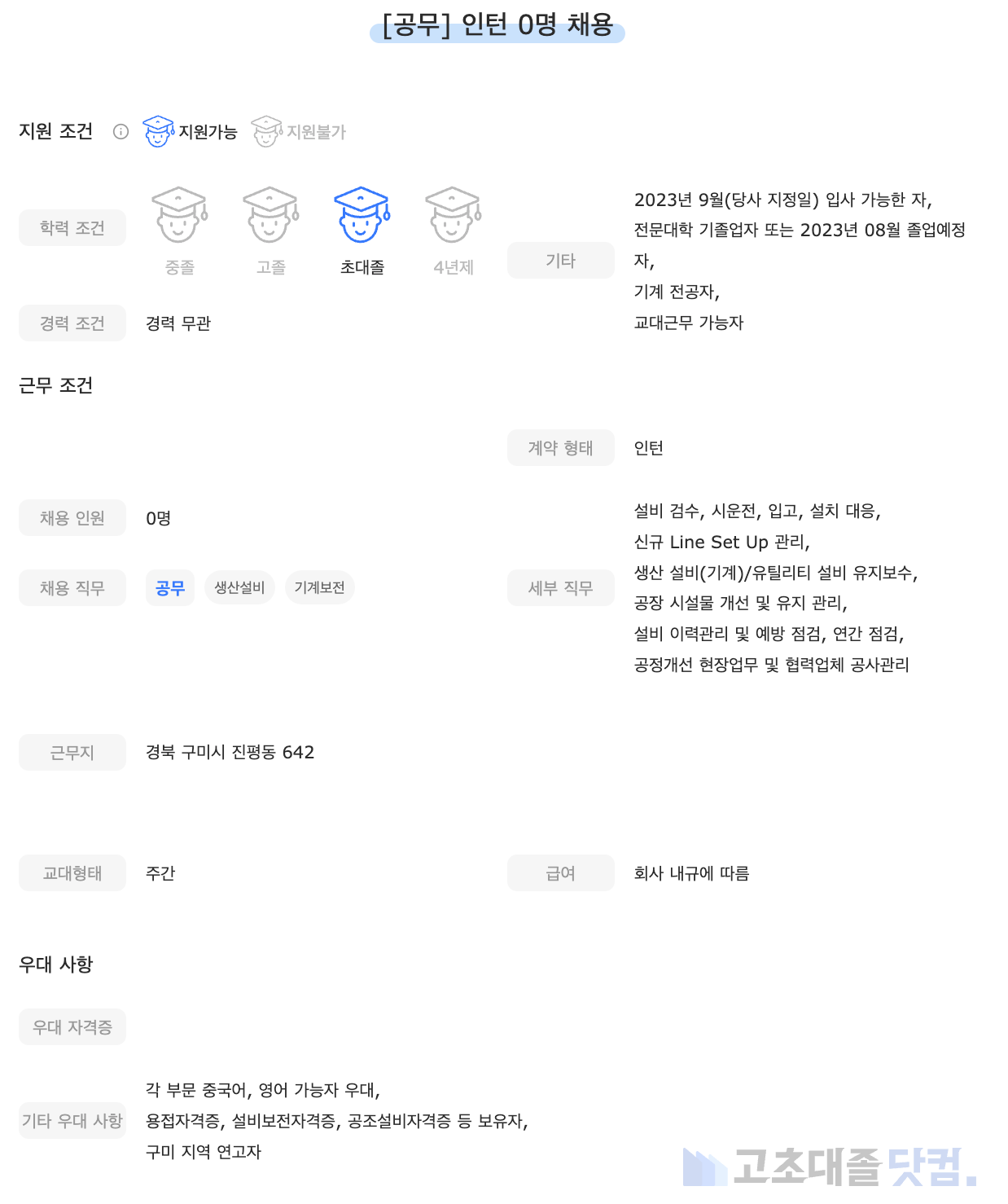Enable the 생산설비 job tag
The height and width of the screenshot is (1204, 1008).
coord(239,587)
